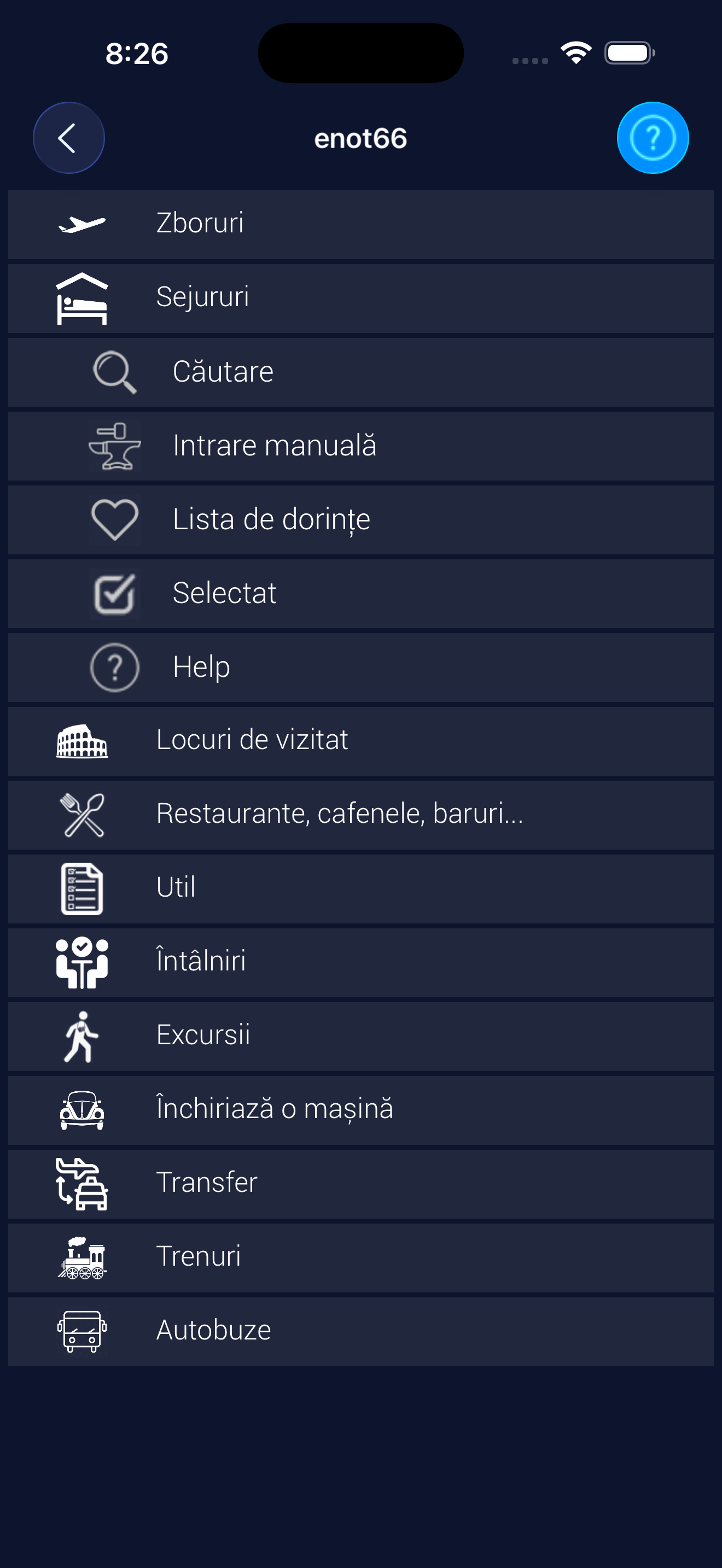
Task: Open the Util section
Action: click(x=360, y=888)
